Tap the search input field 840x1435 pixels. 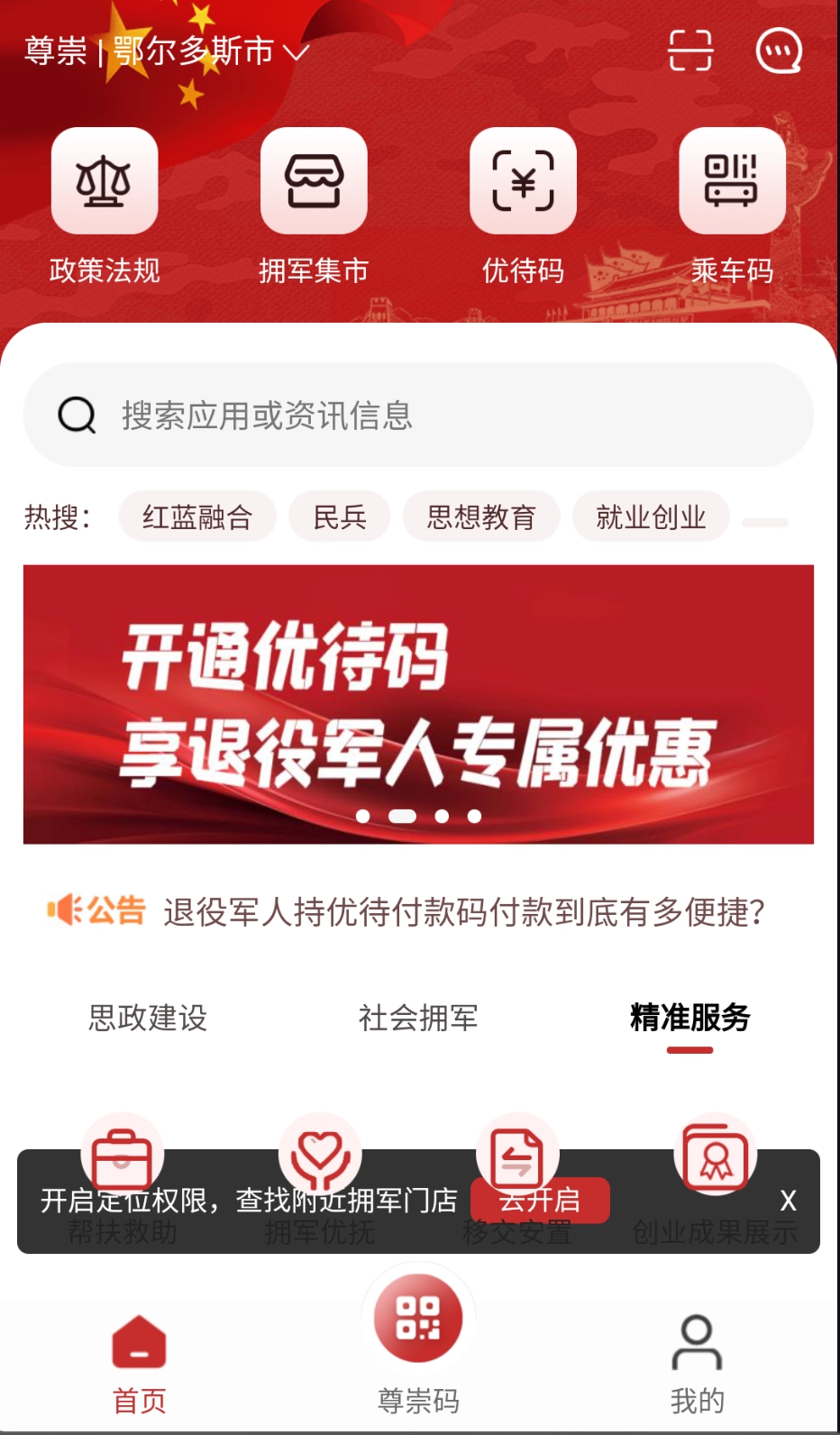420,416
